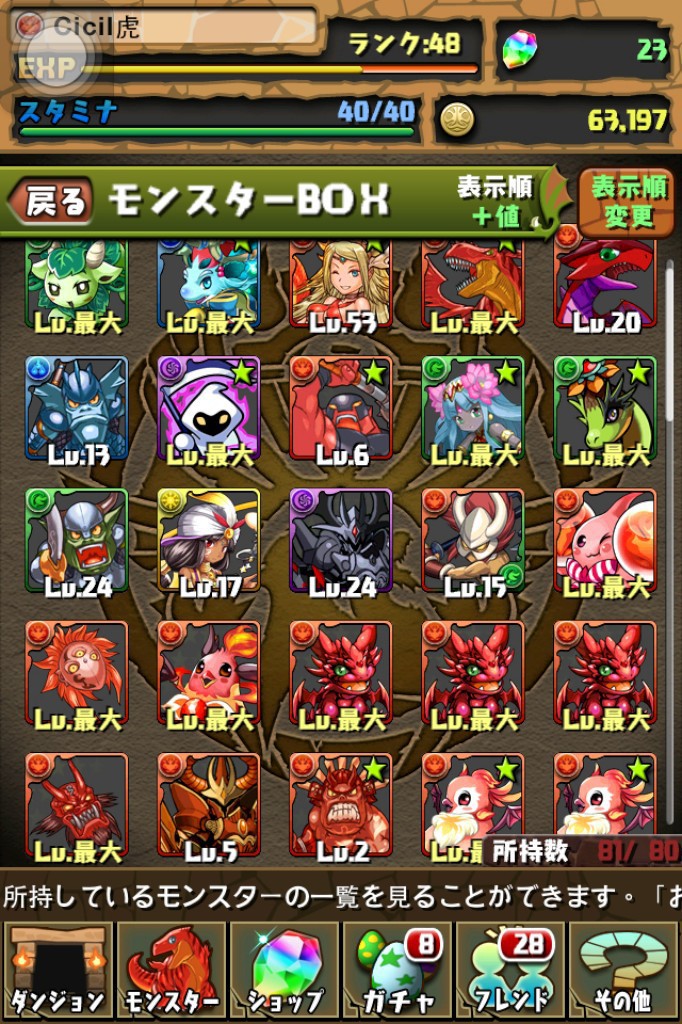Open the red dragon monster Lv.20

click(x=604, y=284)
